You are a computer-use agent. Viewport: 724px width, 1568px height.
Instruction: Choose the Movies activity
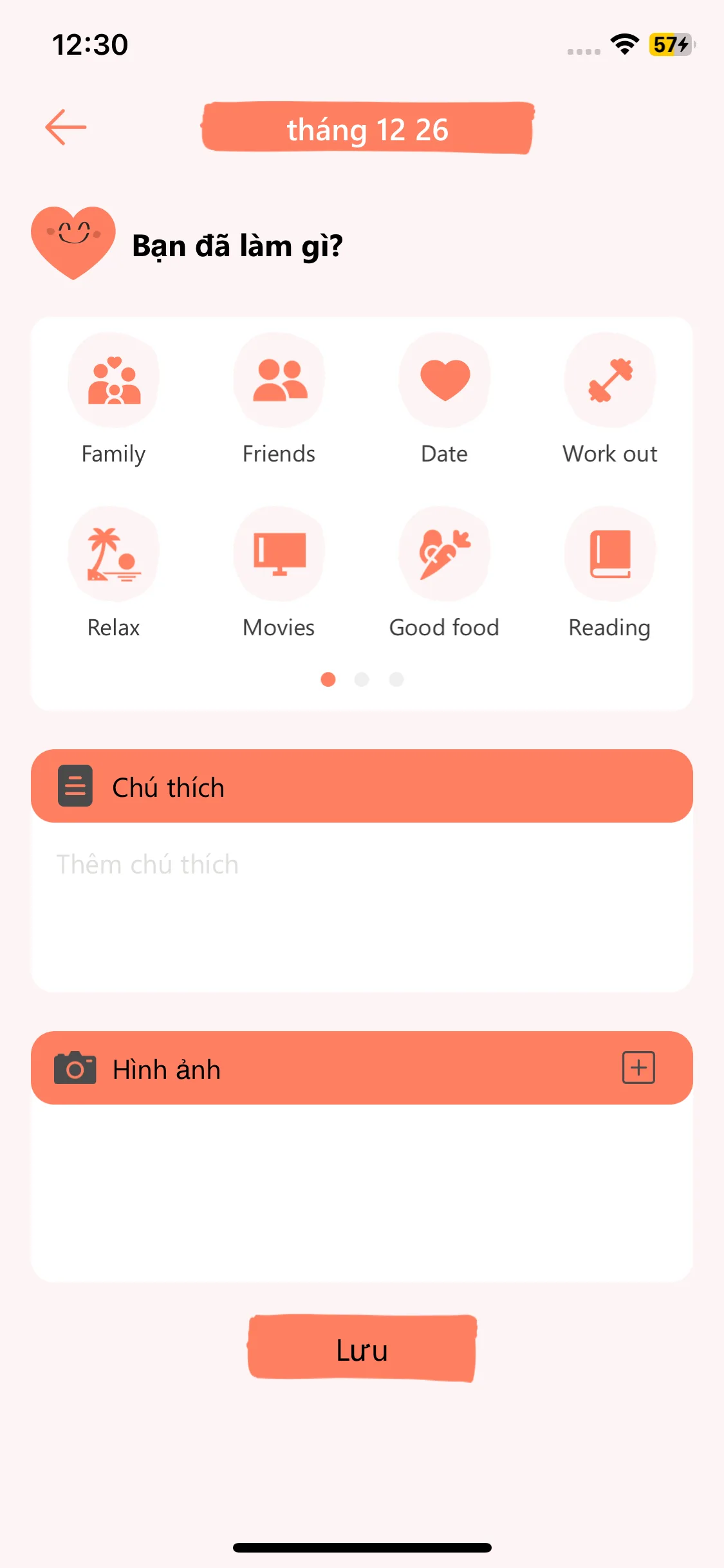[x=279, y=554]
